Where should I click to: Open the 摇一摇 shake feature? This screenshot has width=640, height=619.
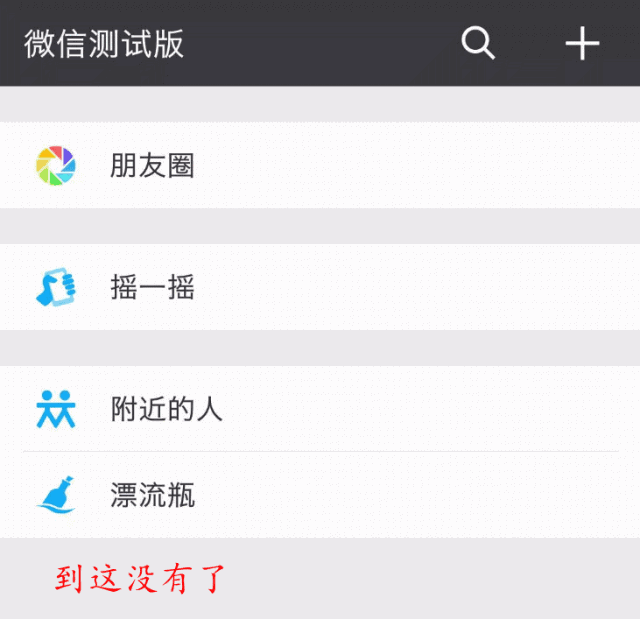[152, 288]
